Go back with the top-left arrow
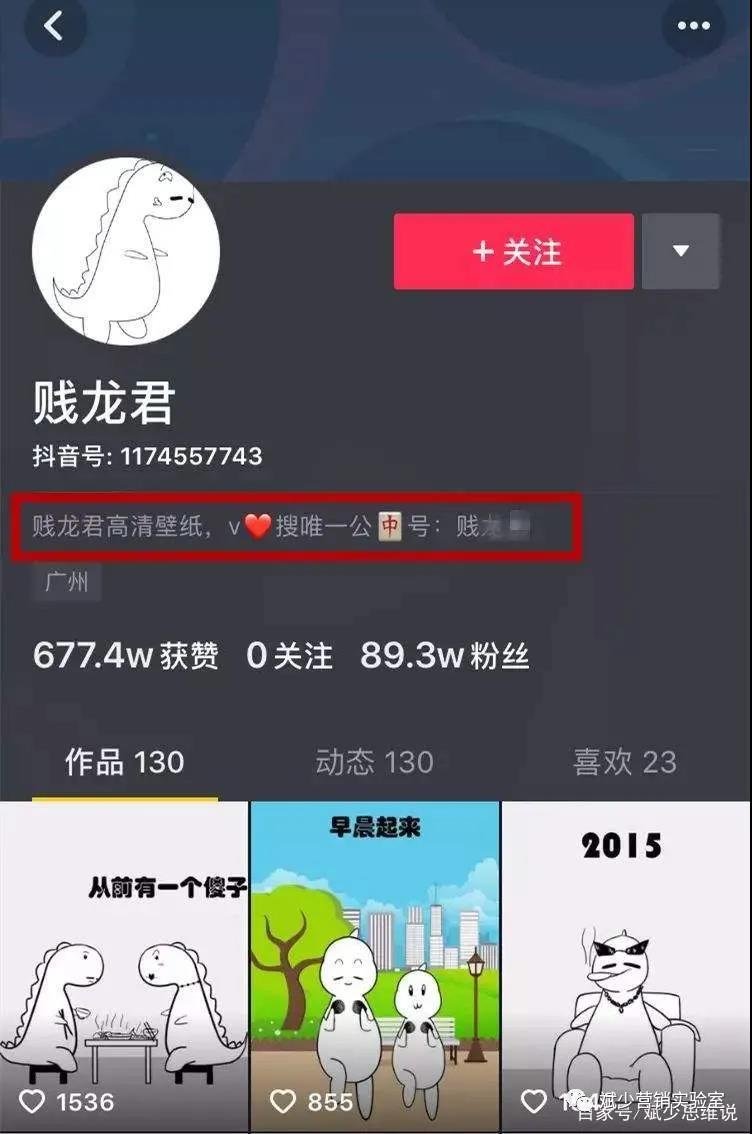 [54, 27]
